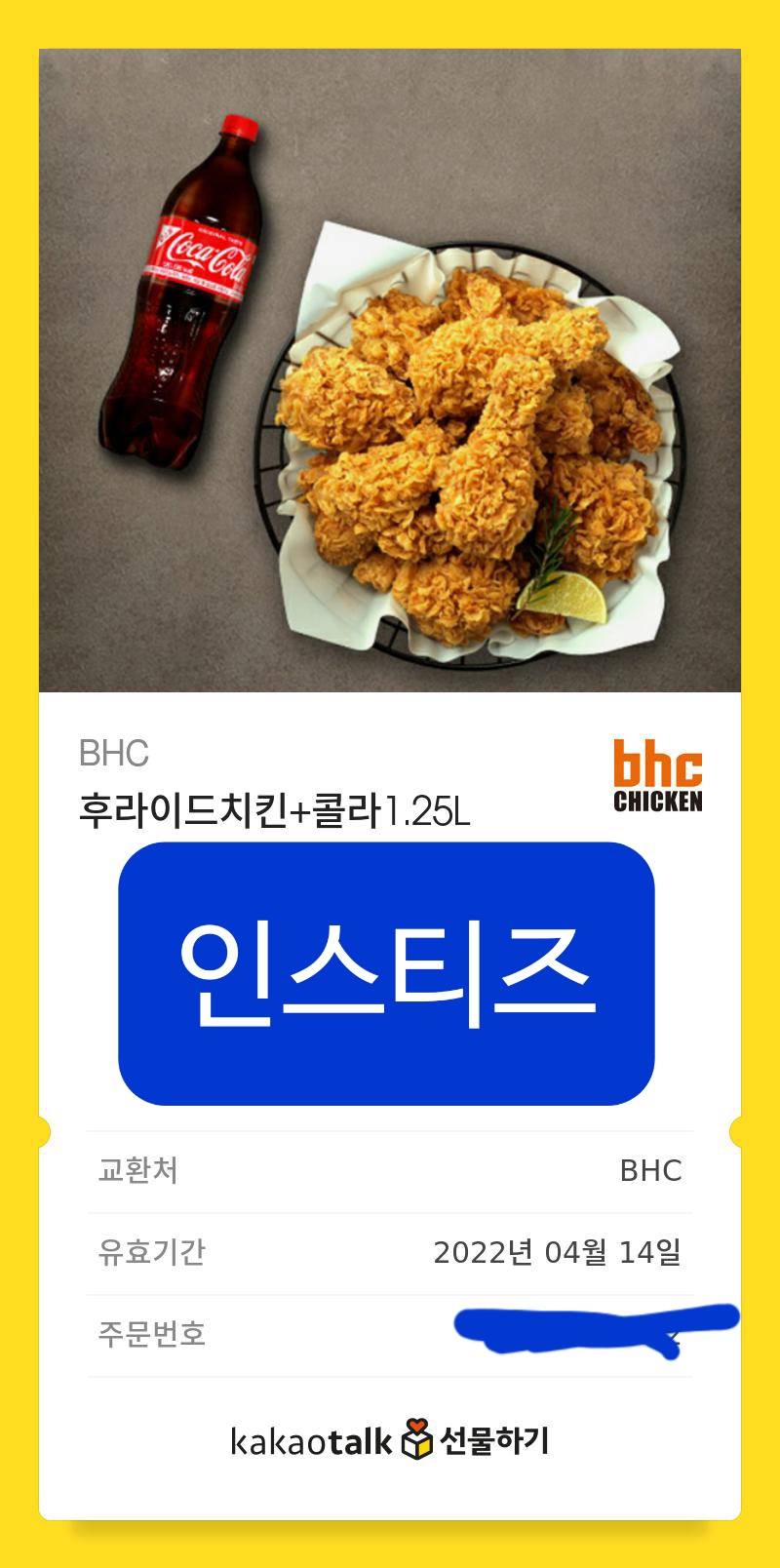Viewport: 780px width, 1568px height.
Task: Tap the left ticket notch cutout
Action: (x=44, y=1134)
